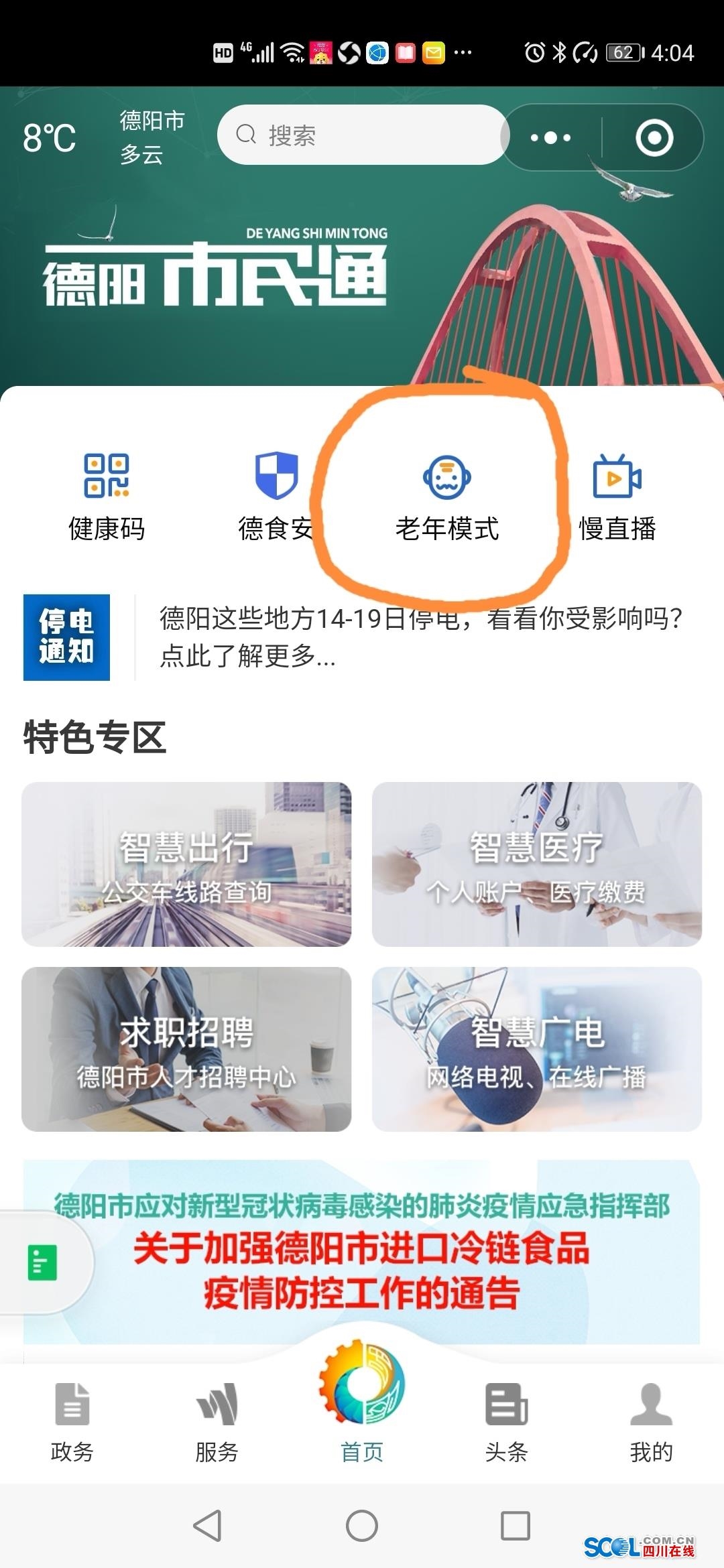Open 慢直播 live stream
724x1568 pixels.
coord(617,496)
